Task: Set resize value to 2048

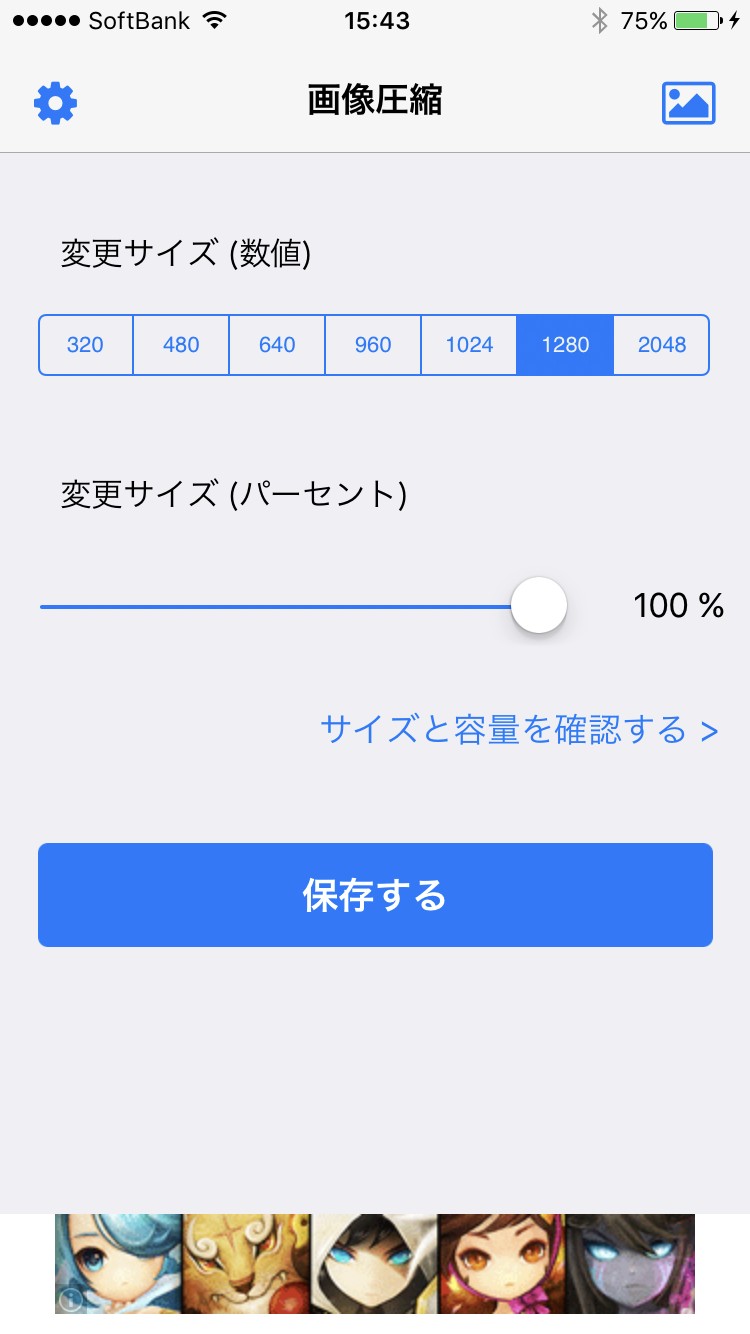Action: (661, 345)
